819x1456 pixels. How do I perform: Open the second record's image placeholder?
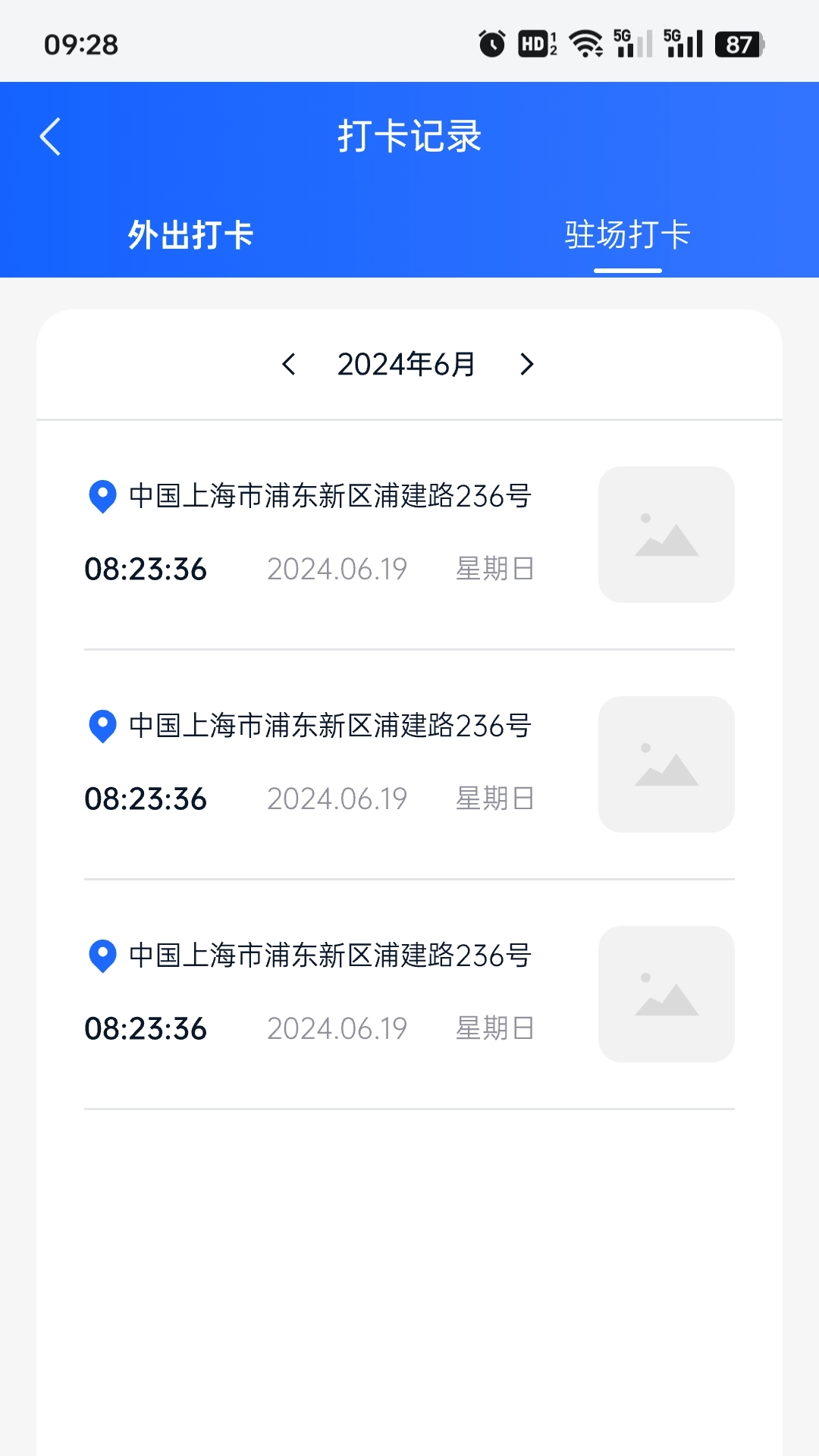(666, 764)
